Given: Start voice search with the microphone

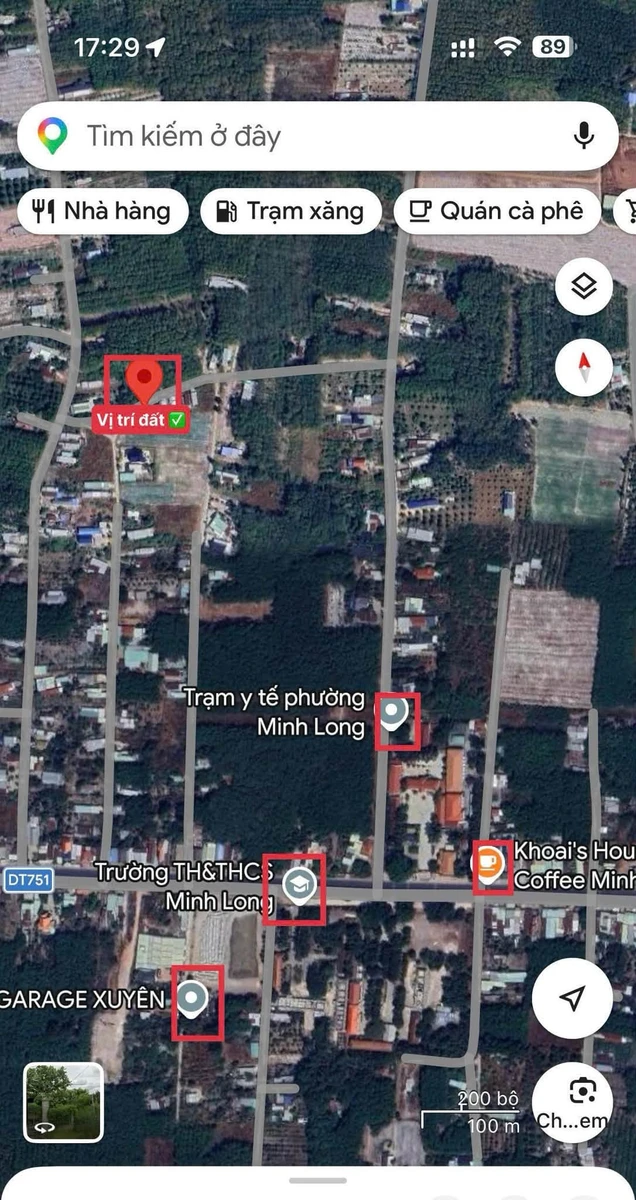Looking at the screenshot, I should tap(583, 136).
